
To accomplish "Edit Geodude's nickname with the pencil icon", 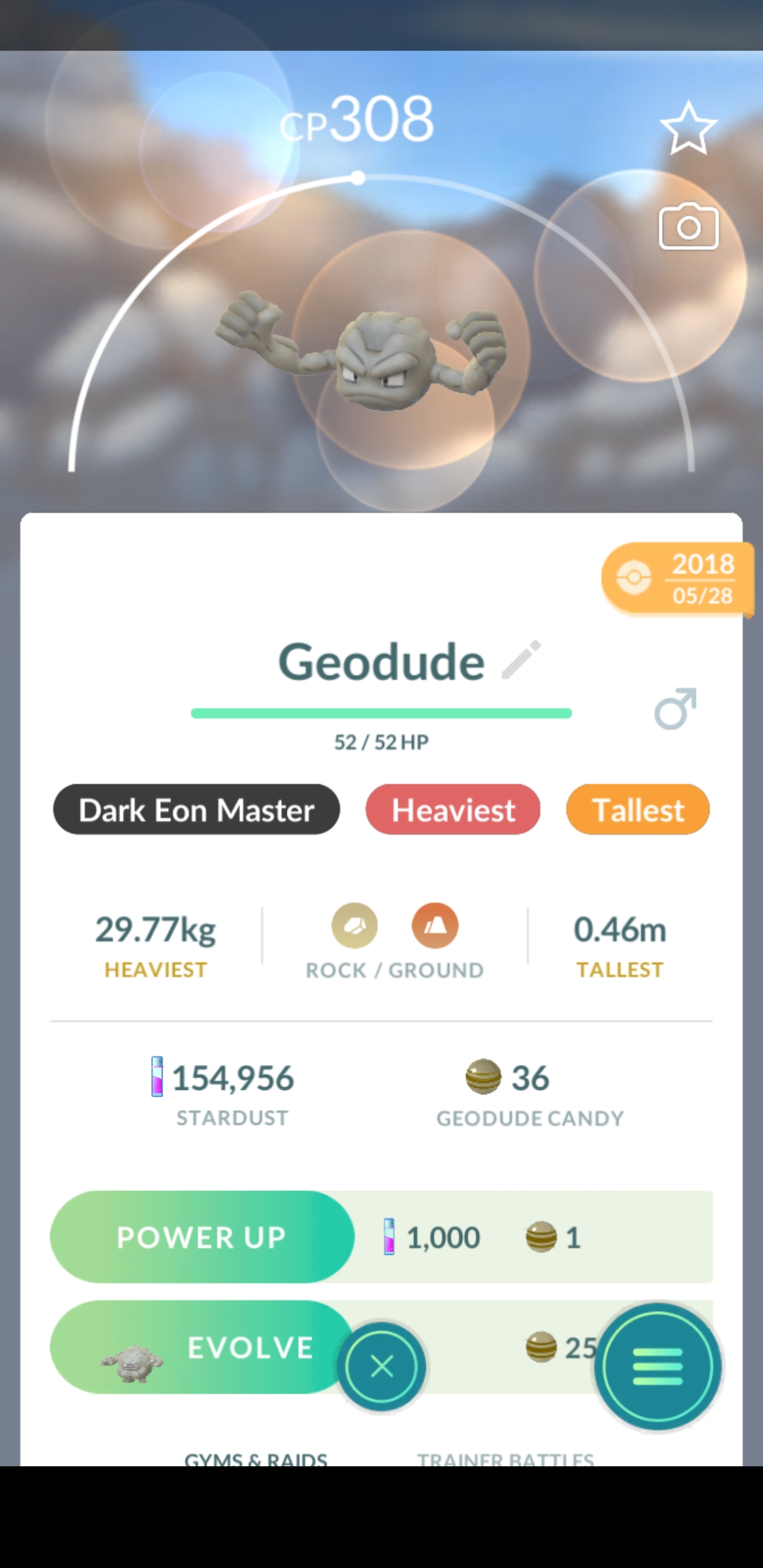I will pyautogui.click(x=521, y=660).
